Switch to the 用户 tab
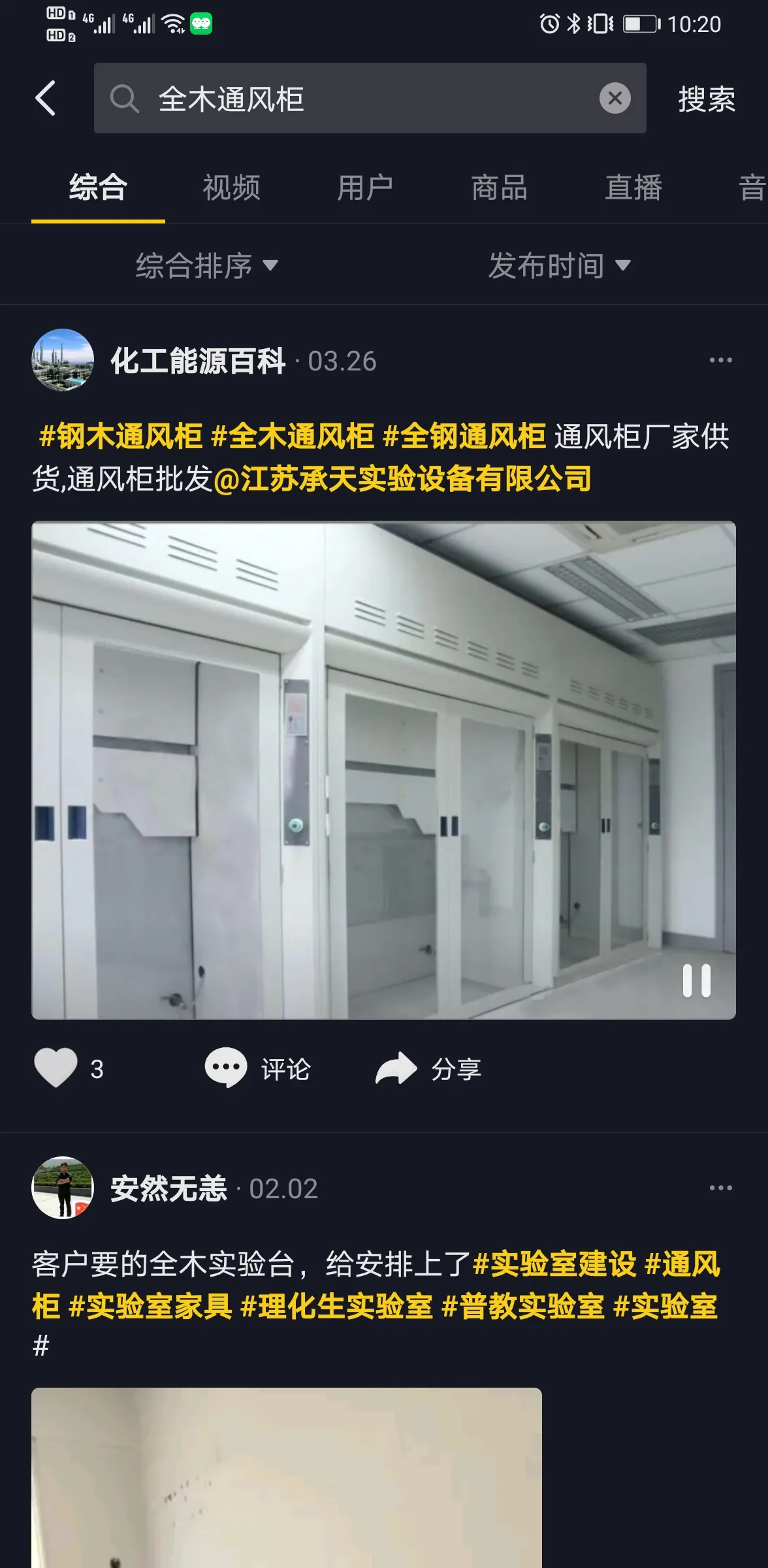This screenshot has width=768, height=1568. [x=364, y=188]
